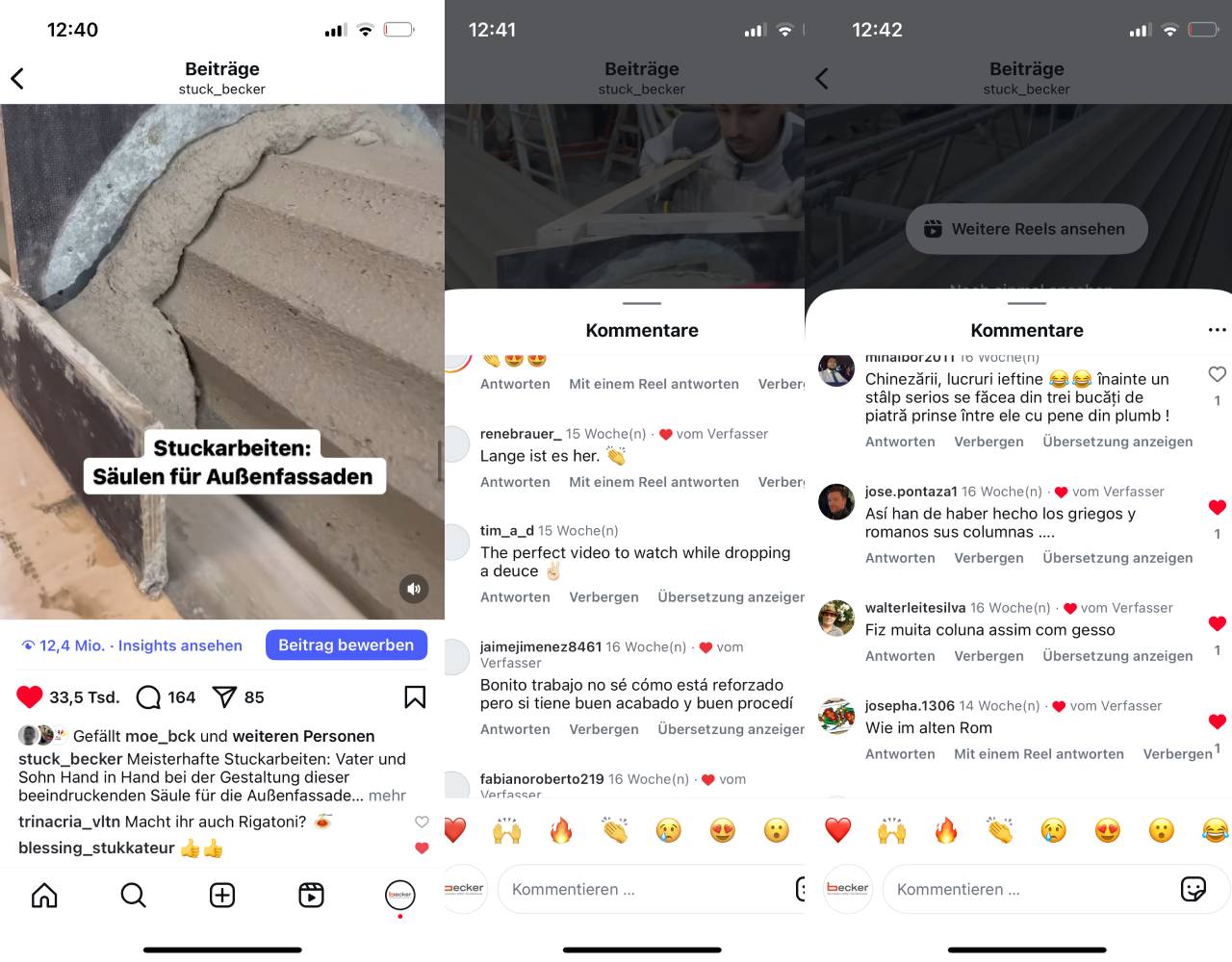
Task: Like minaibor2011's comment
Action: coord(1217,374)
